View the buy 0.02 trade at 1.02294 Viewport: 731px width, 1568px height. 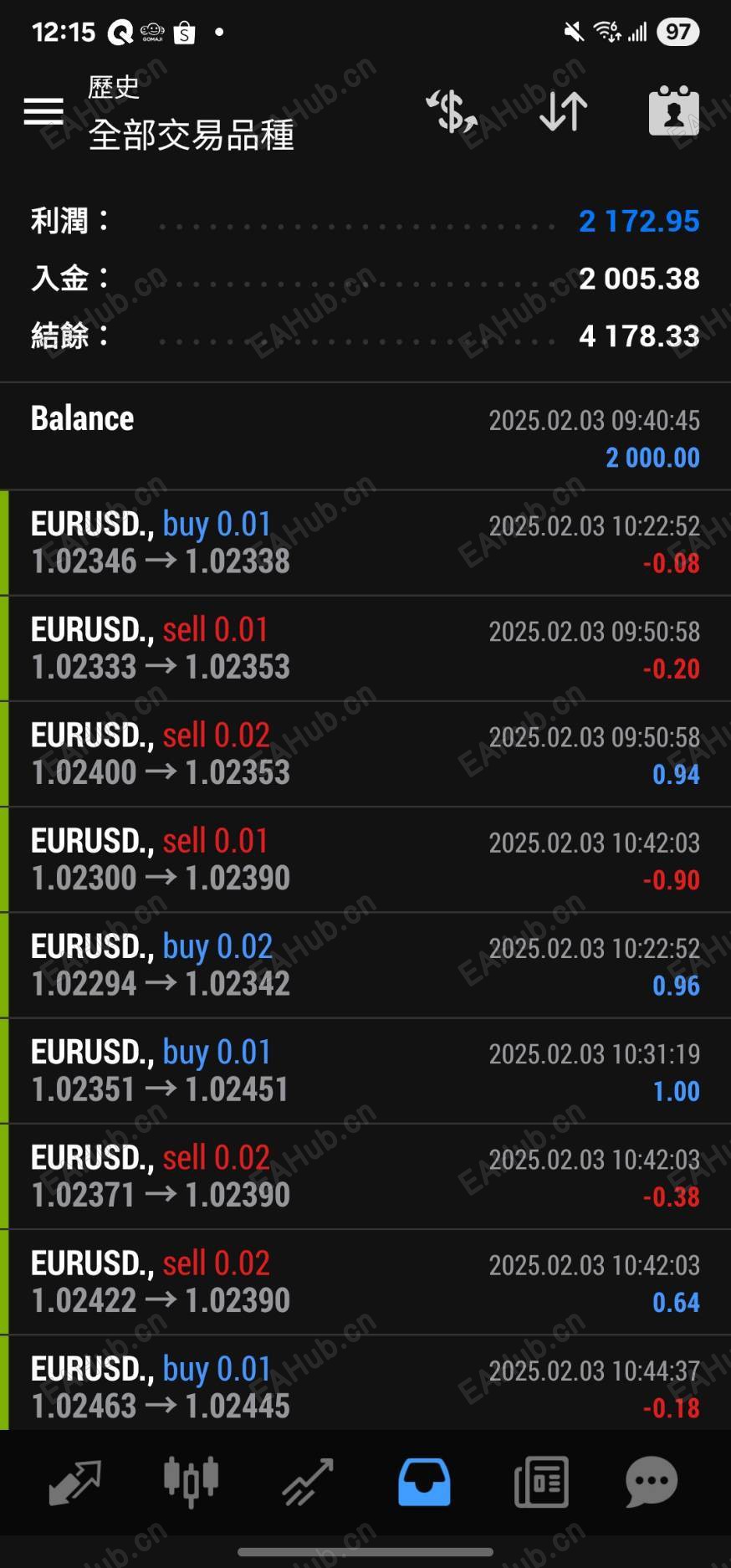[365, 965]
